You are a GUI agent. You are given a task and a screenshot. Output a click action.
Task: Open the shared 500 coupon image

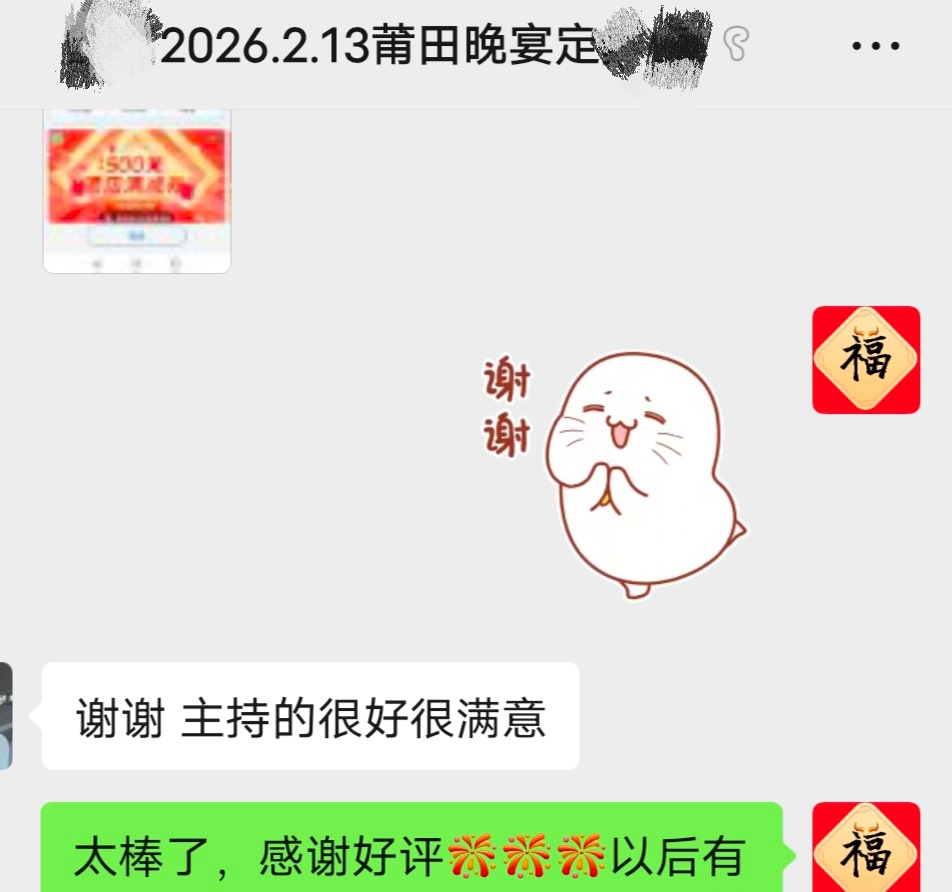click(x=137, y=190)
